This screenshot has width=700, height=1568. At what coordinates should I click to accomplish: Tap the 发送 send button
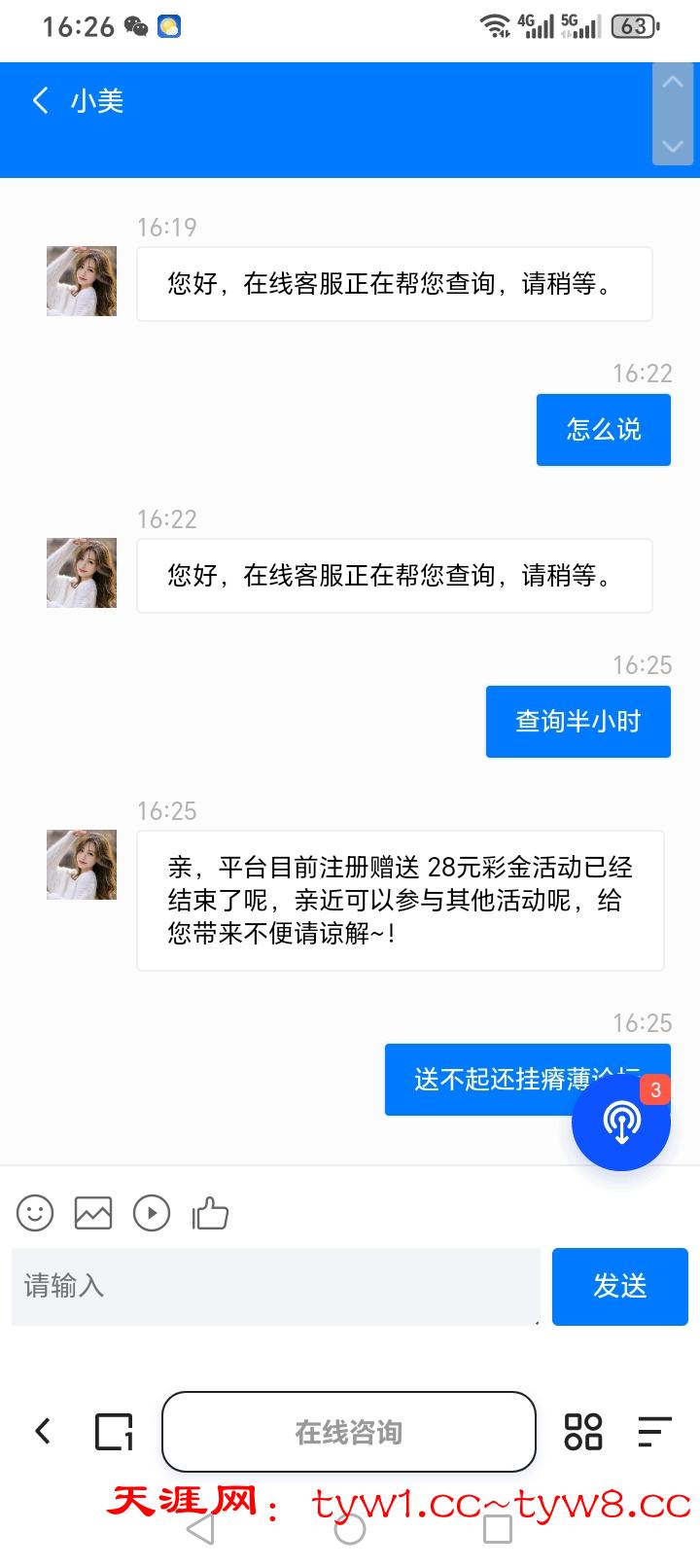619,1286
